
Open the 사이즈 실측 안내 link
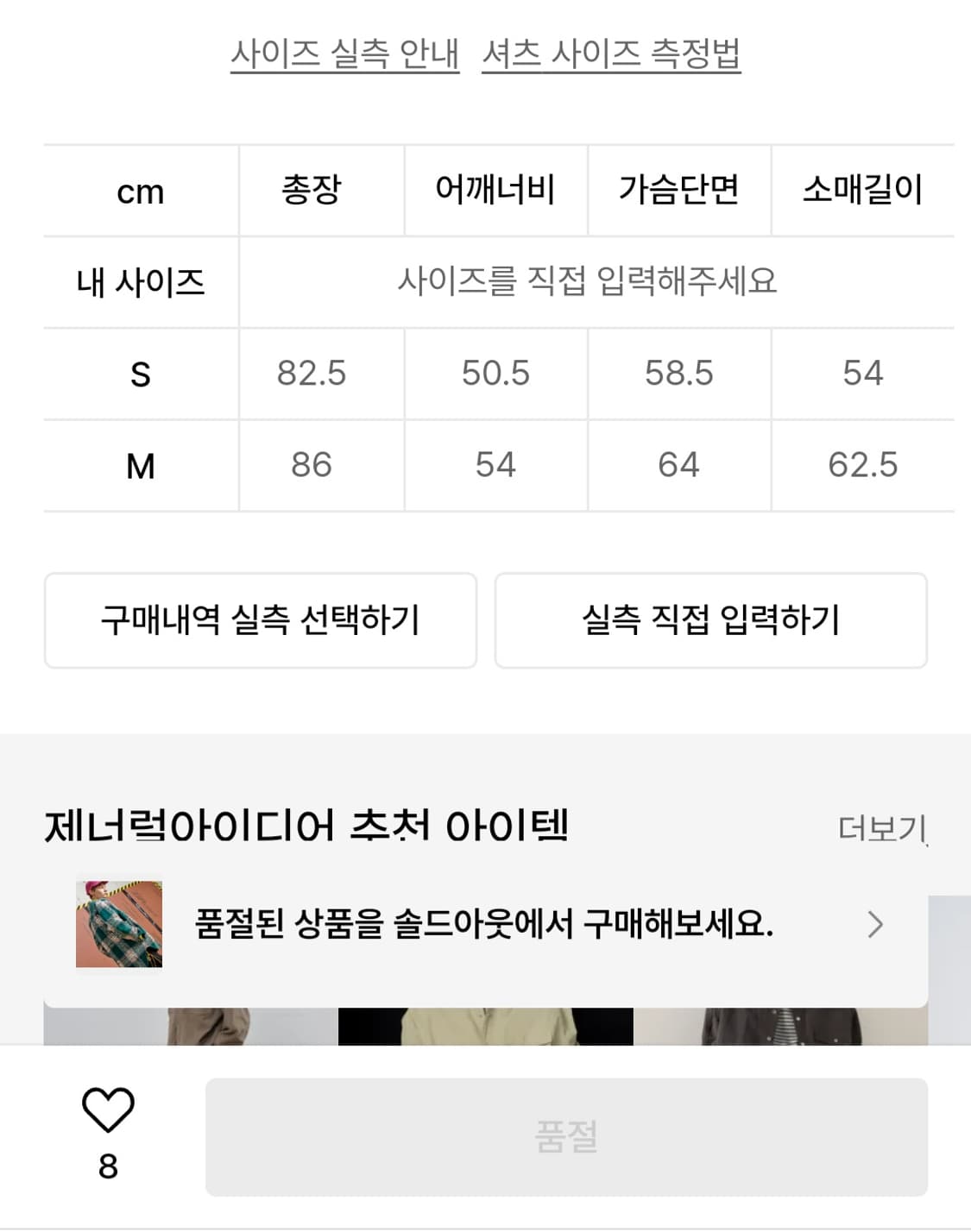[344, 53]
